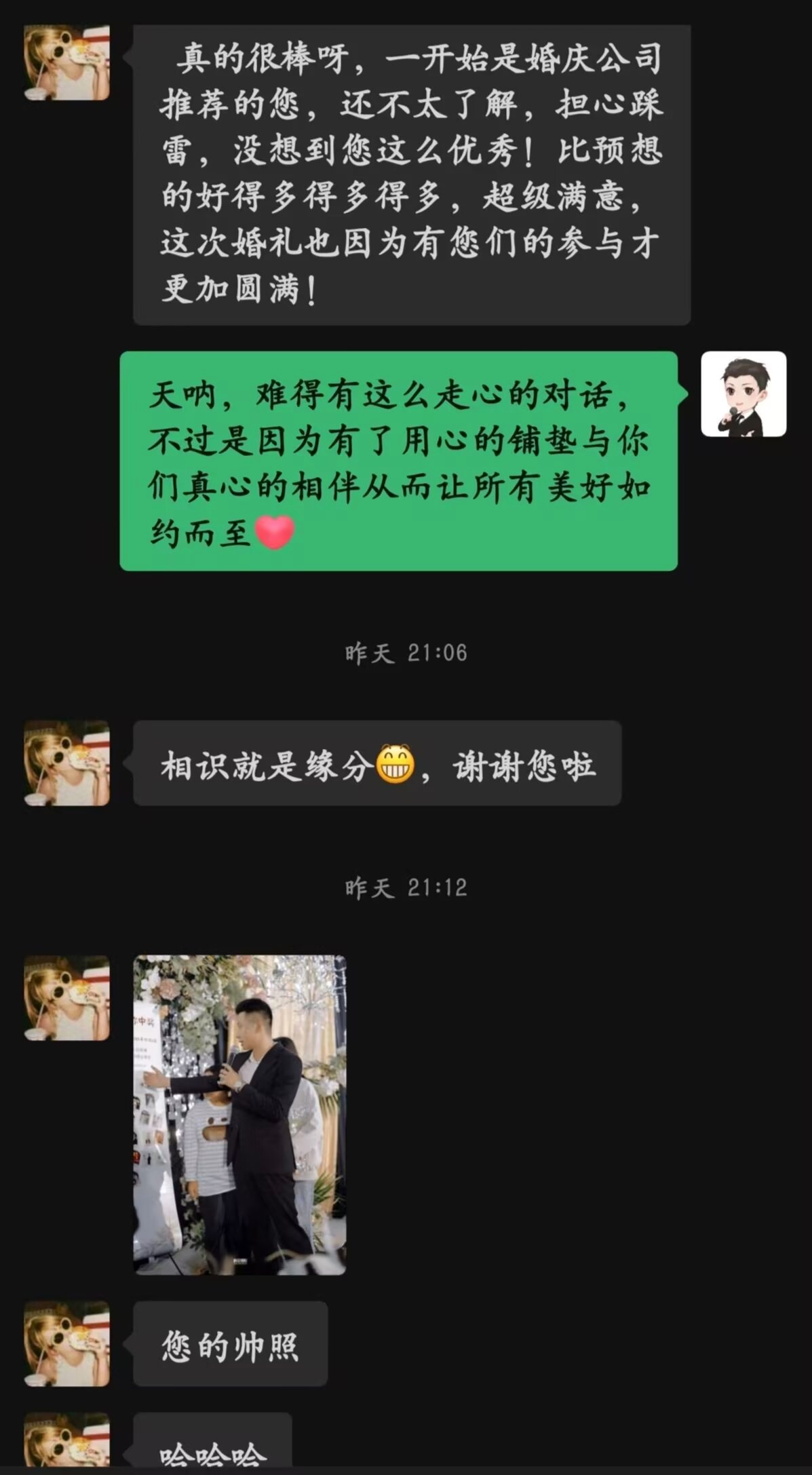Tap contact avatar beside "您的帅照" message
The width and height of the screenshot is (812, 1475).
[66, 1343]
